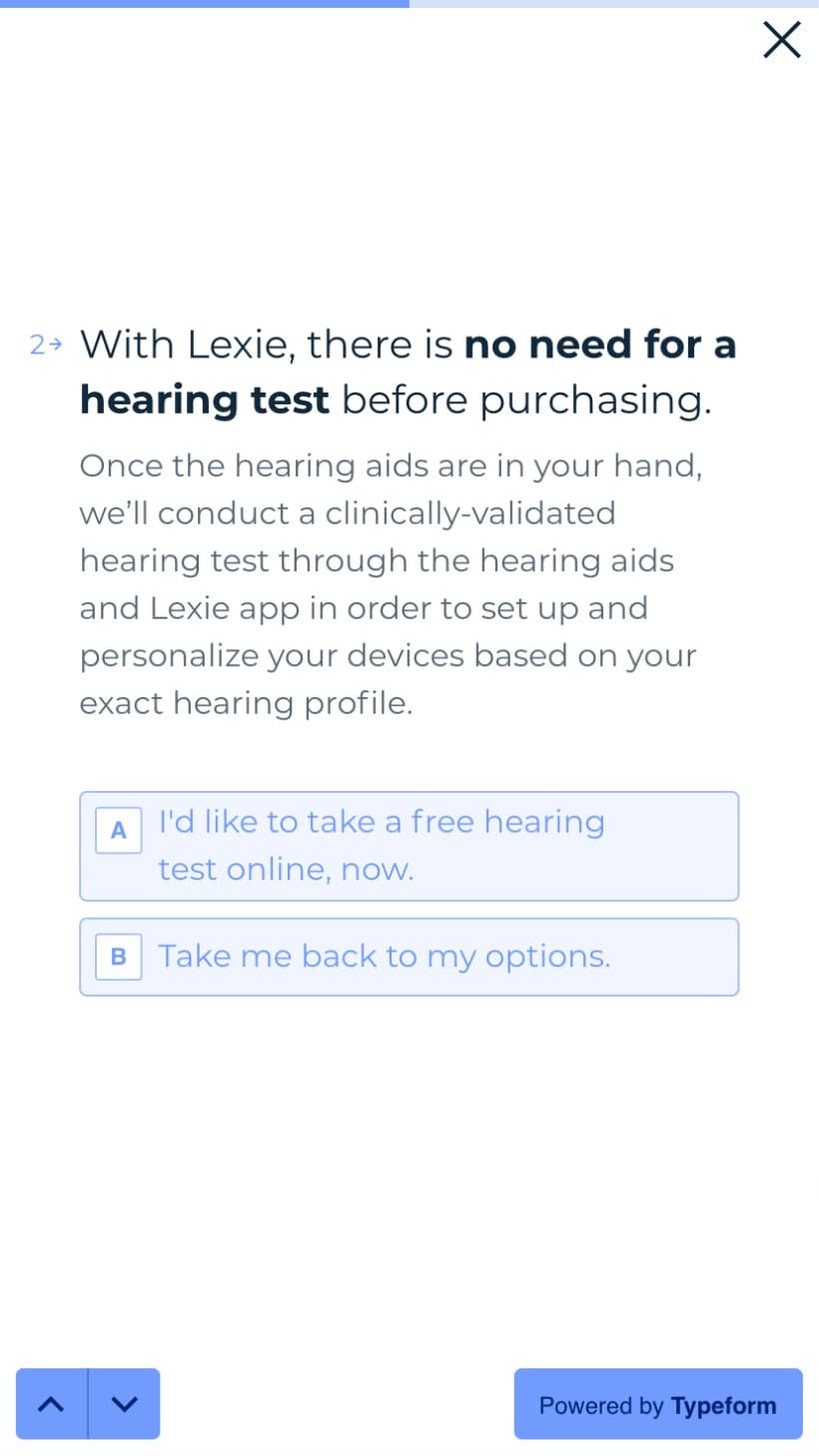Go to the previous question with up arrow
819x1456 pixels.
[52, 1403]
